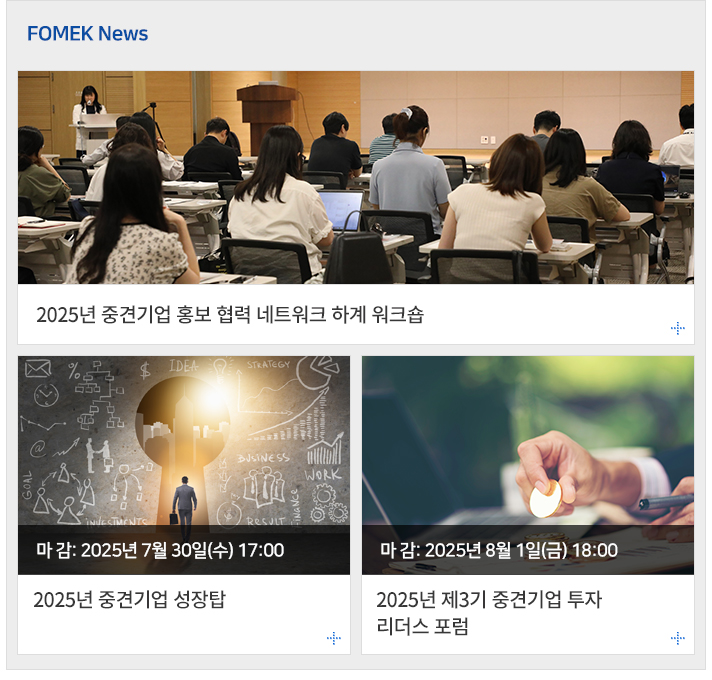Tap the plus icon on 성장탑 card
Screen dimensions: 712x680
pos(334,638)
